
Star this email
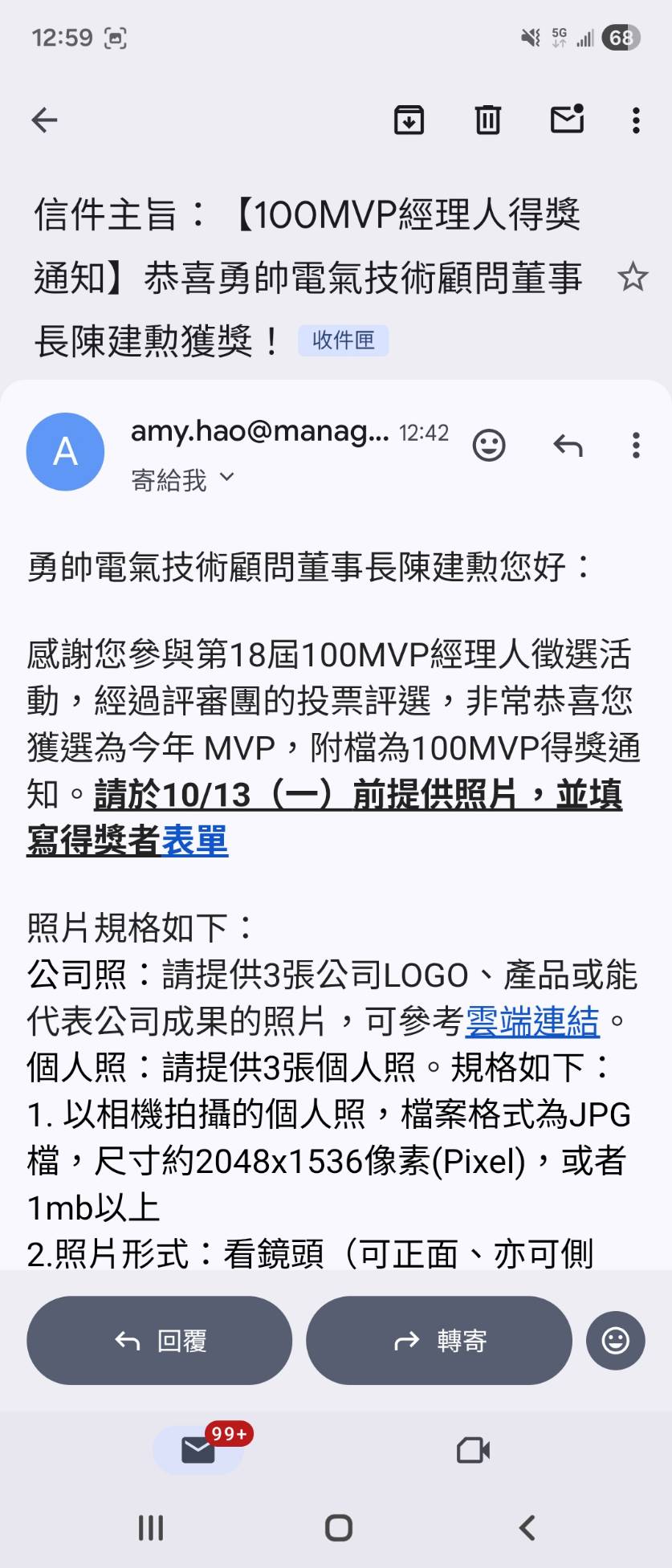(633, 277)
